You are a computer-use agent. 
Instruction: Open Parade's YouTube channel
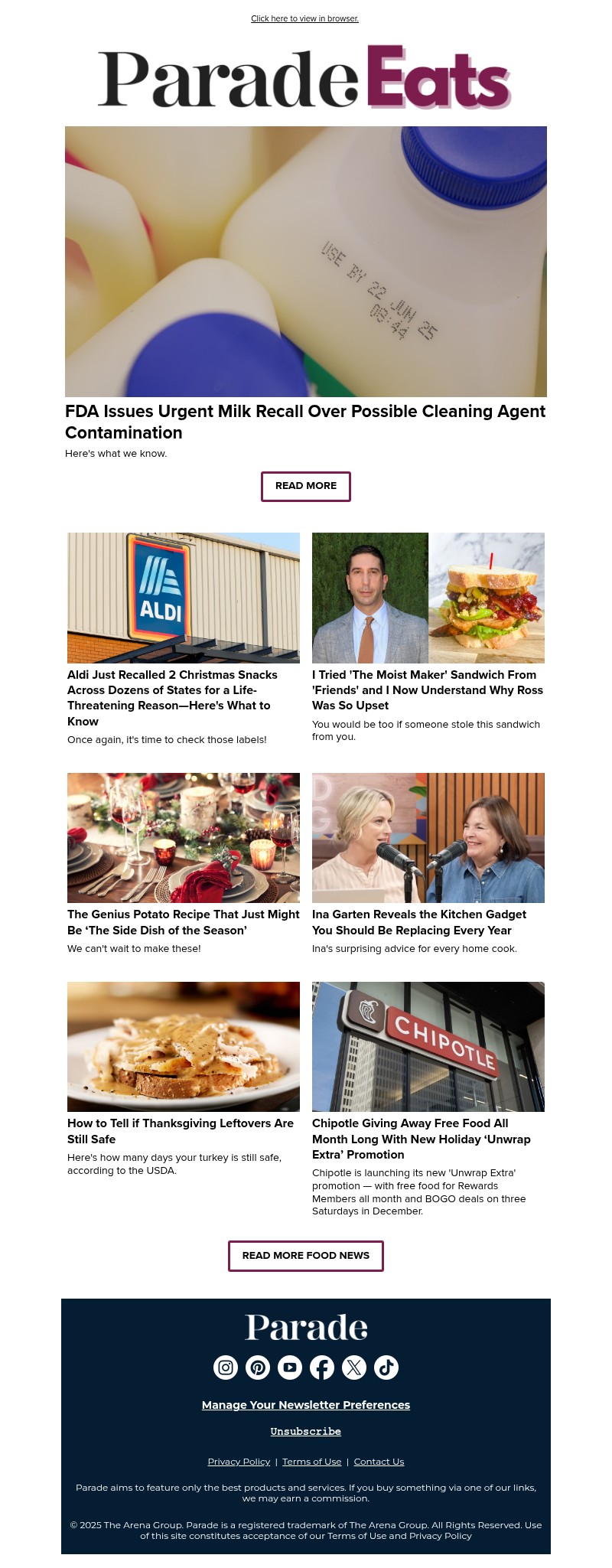[x=290, y=1368]
